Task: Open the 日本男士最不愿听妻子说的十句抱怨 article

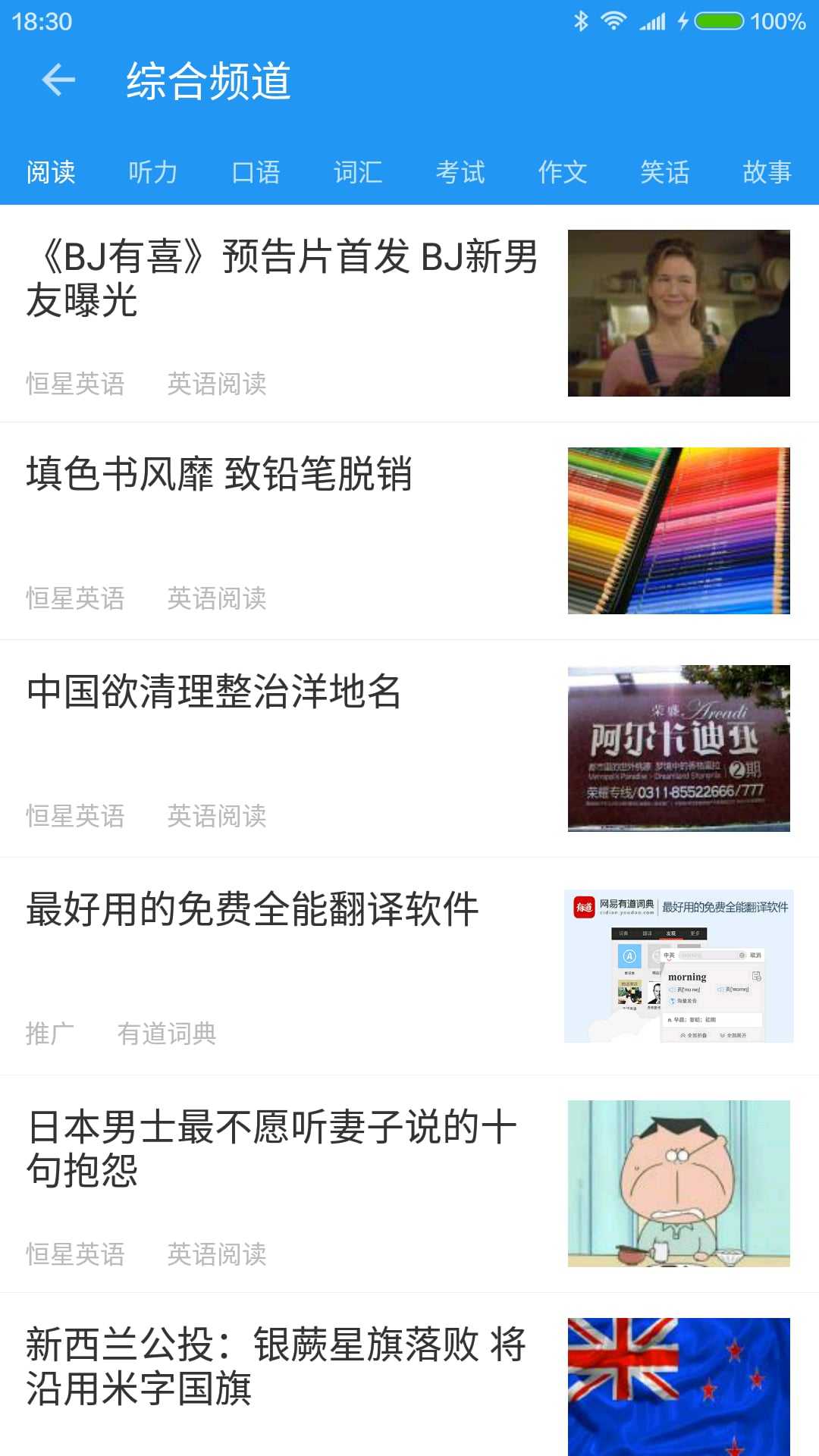Action: (271, 1148)
